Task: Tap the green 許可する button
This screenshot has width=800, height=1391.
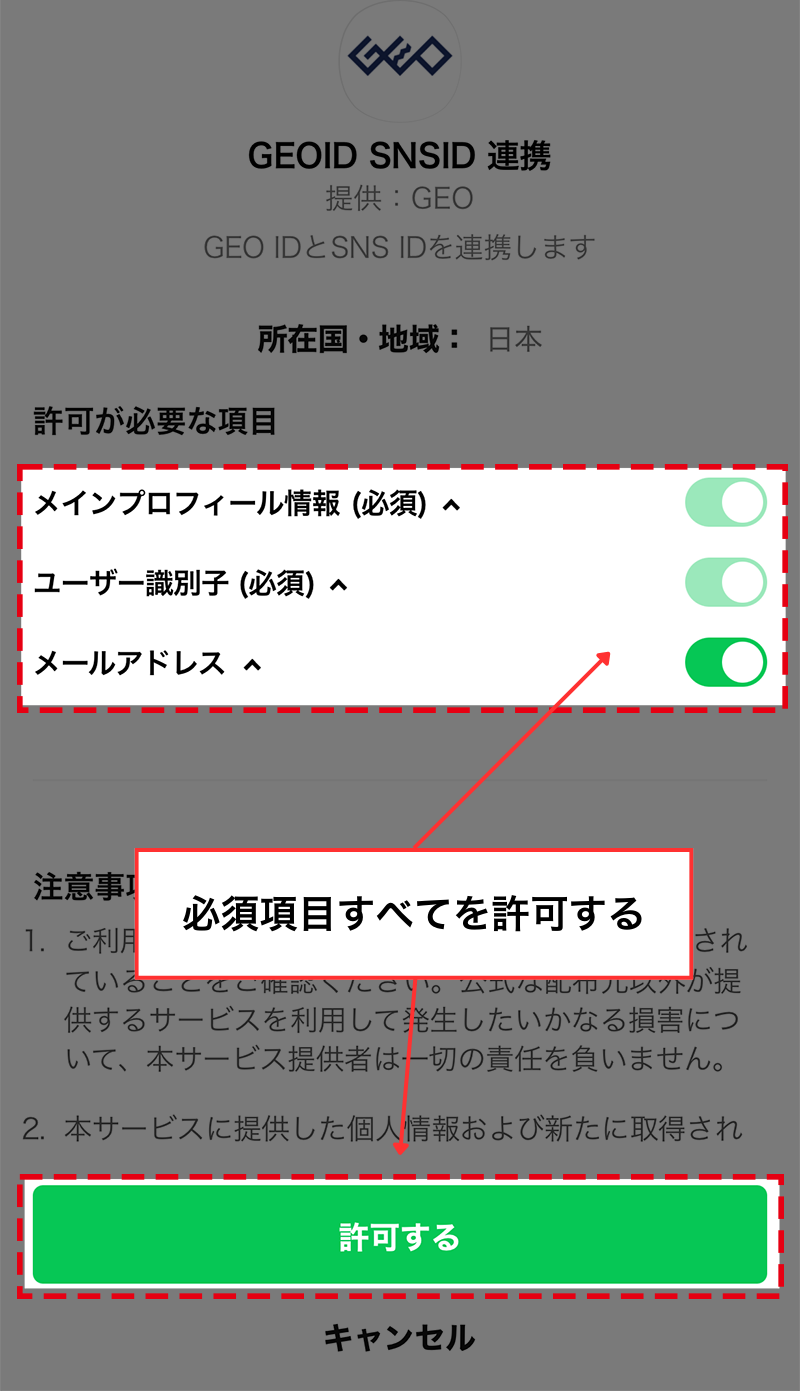Action: [400, 1236]
